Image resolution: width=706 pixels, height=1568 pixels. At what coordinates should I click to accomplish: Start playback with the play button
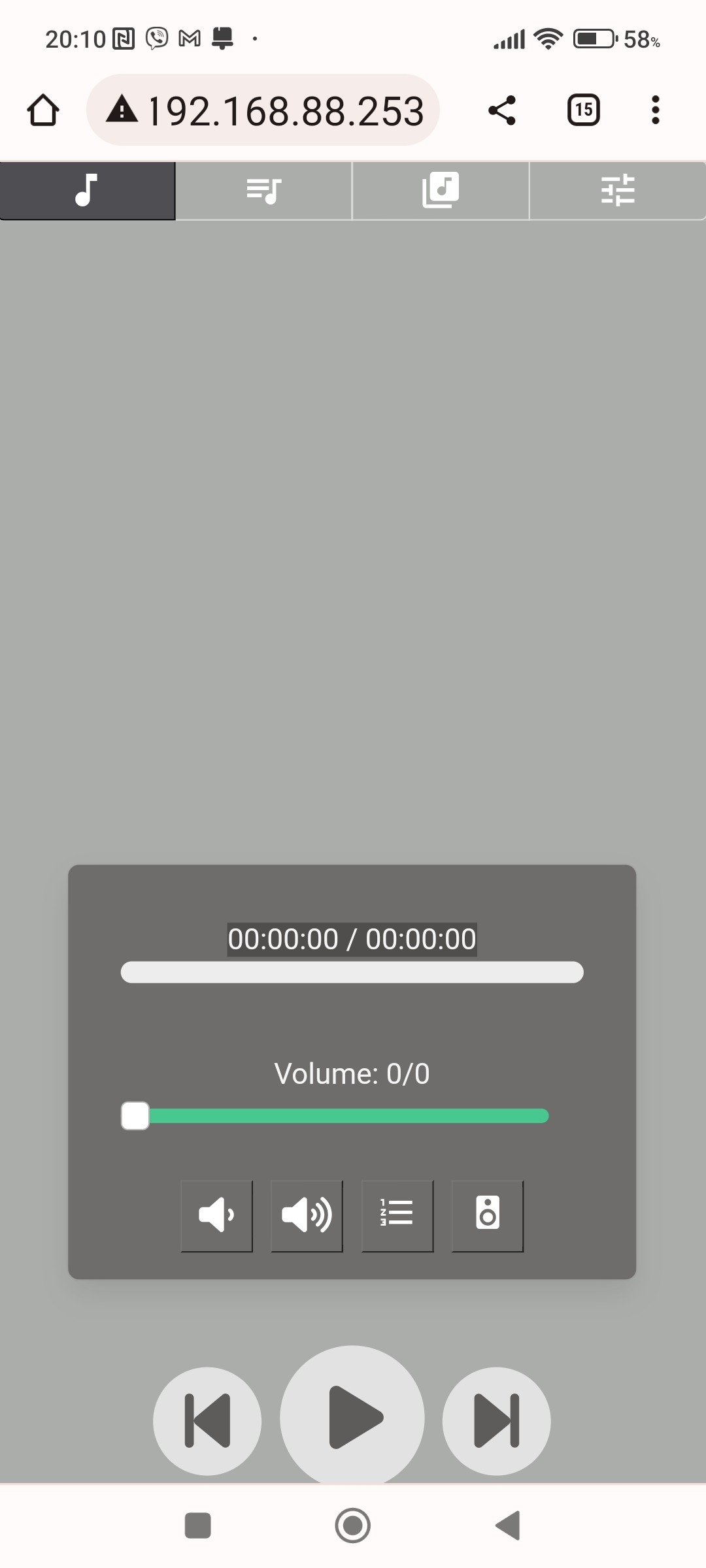[352, 1416]
